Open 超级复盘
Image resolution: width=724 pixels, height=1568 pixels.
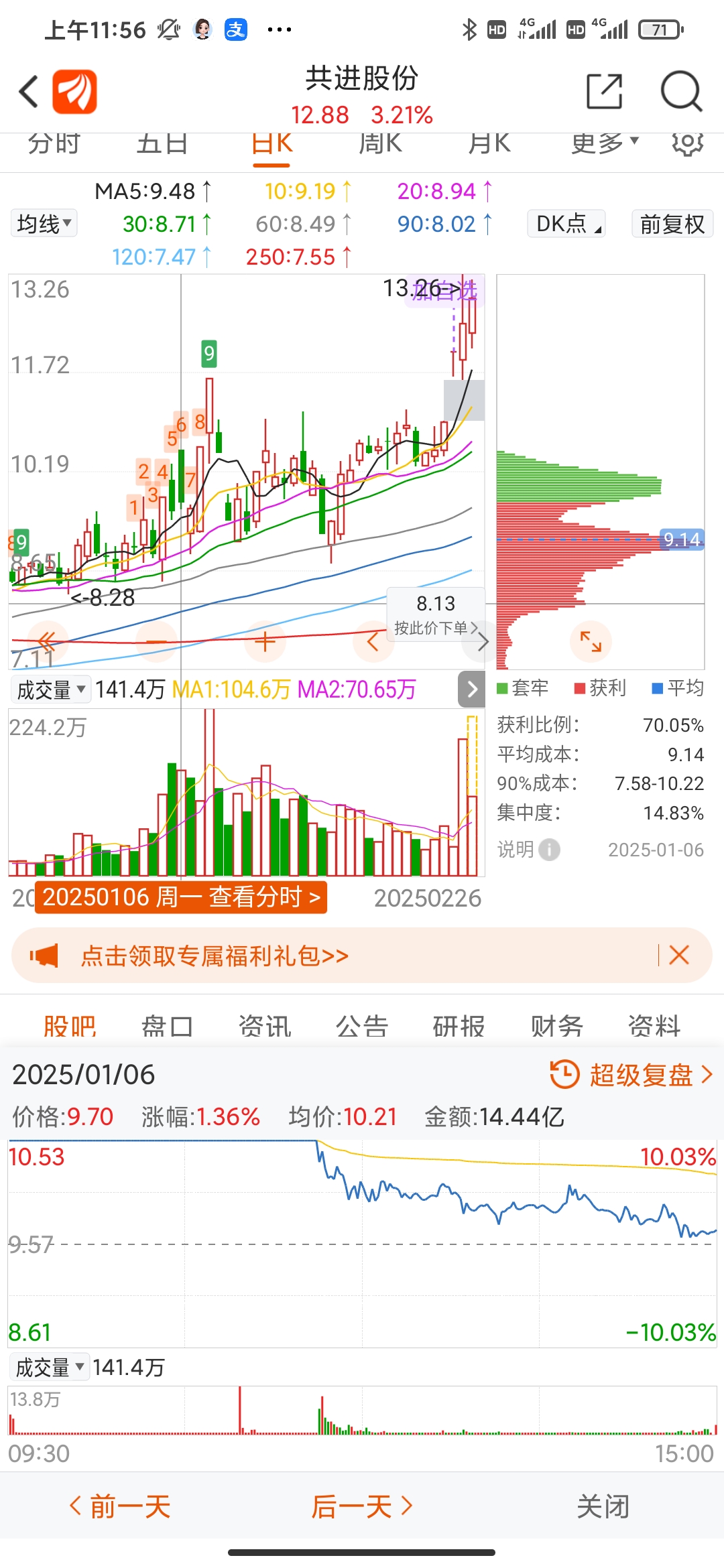tap(631, 1075)
